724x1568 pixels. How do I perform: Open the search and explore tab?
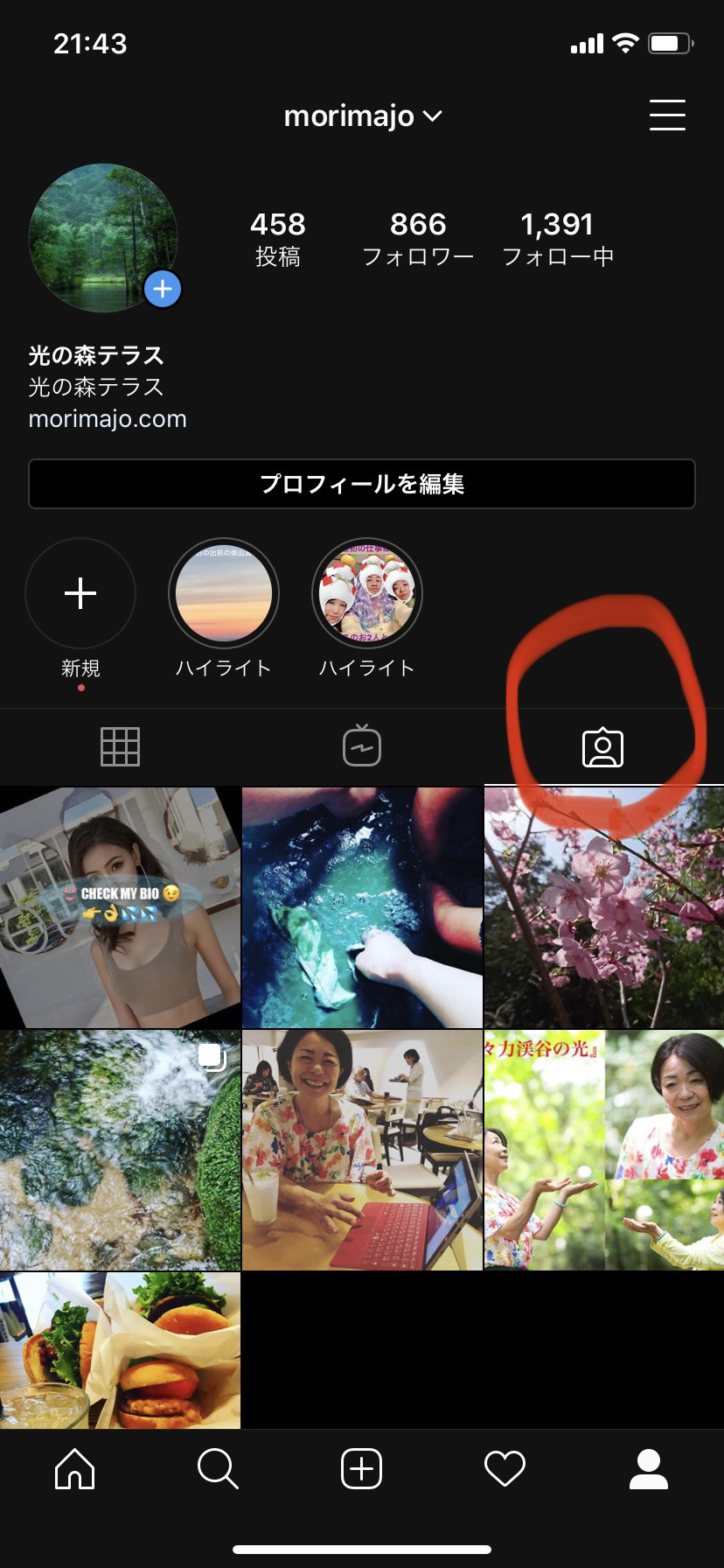218,1467
